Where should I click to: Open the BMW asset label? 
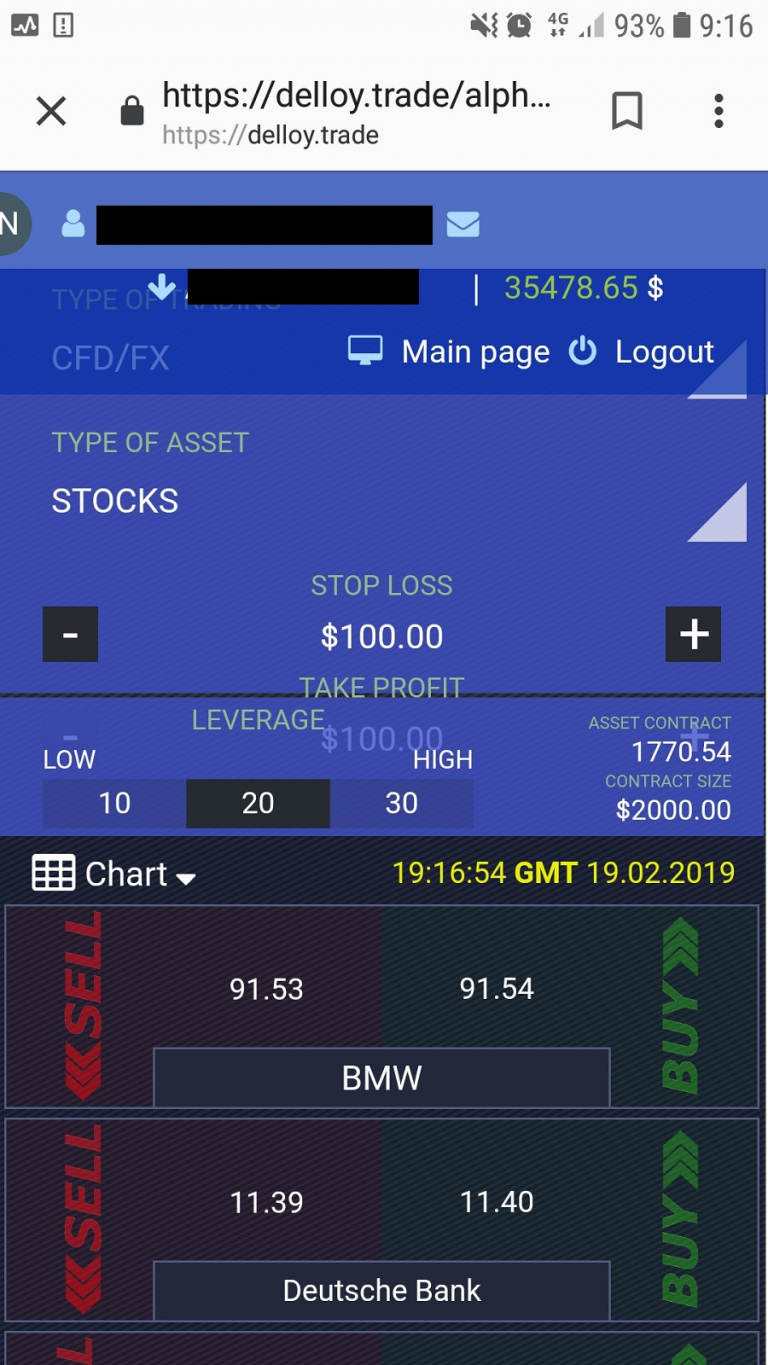click(382, 1078)
